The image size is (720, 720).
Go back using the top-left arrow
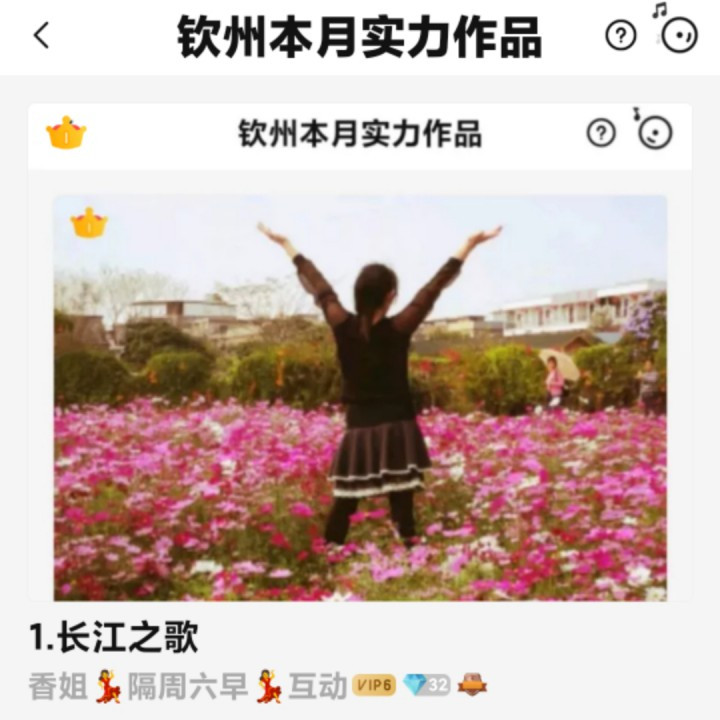tap(41, 36)
